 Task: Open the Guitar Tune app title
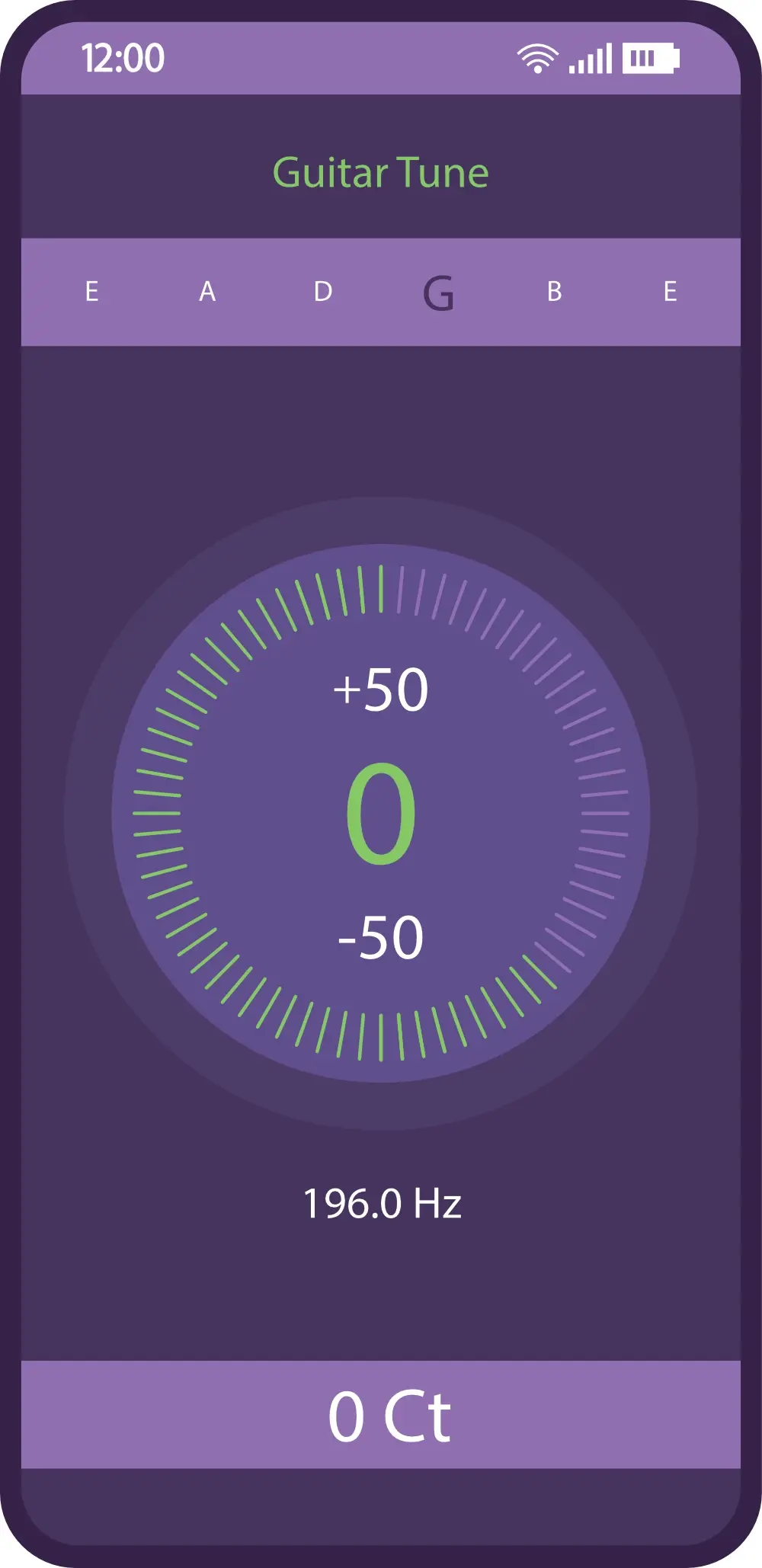[381, 172]
